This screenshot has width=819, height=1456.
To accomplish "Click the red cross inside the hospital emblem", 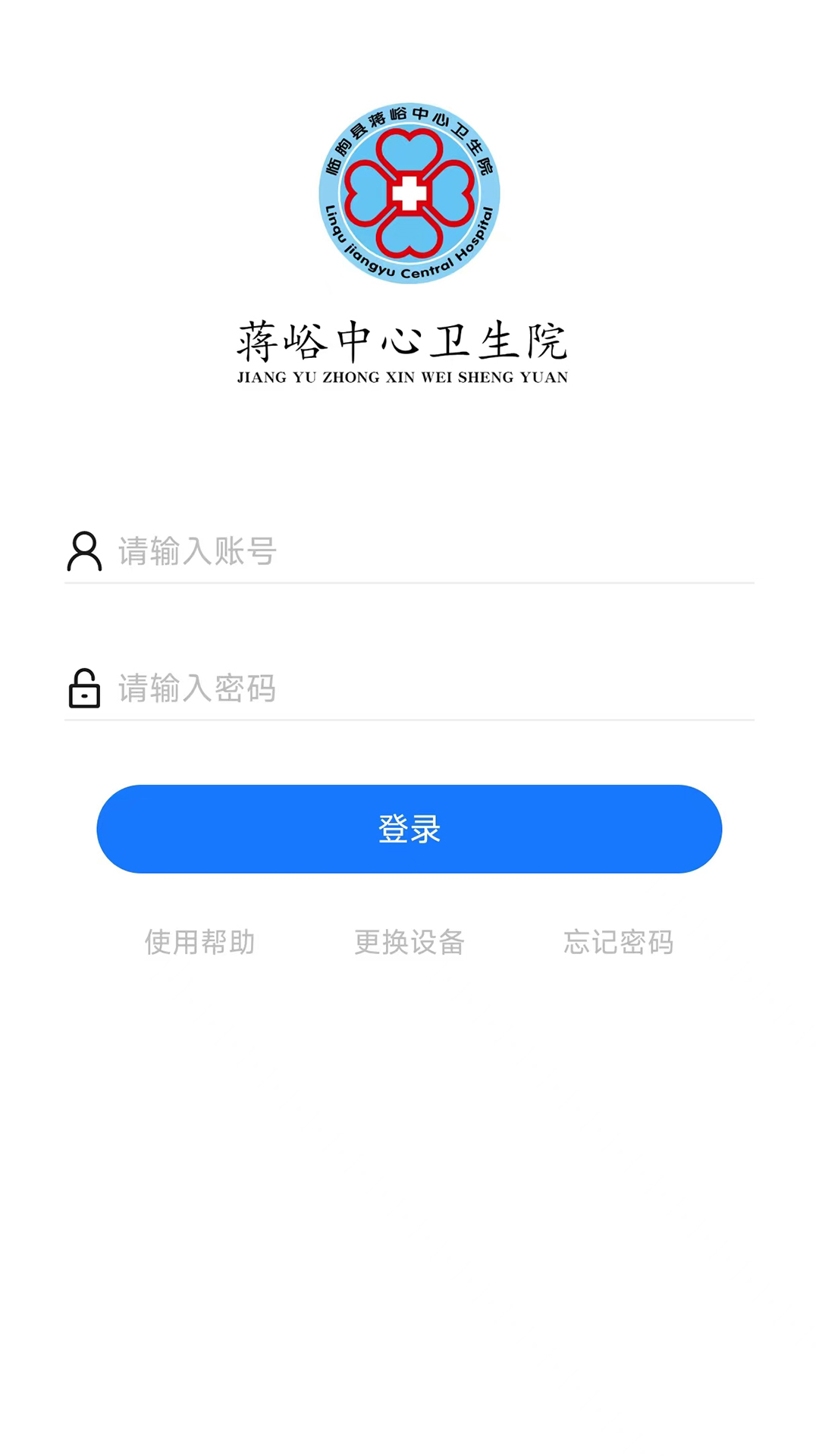I will [409, 193].
